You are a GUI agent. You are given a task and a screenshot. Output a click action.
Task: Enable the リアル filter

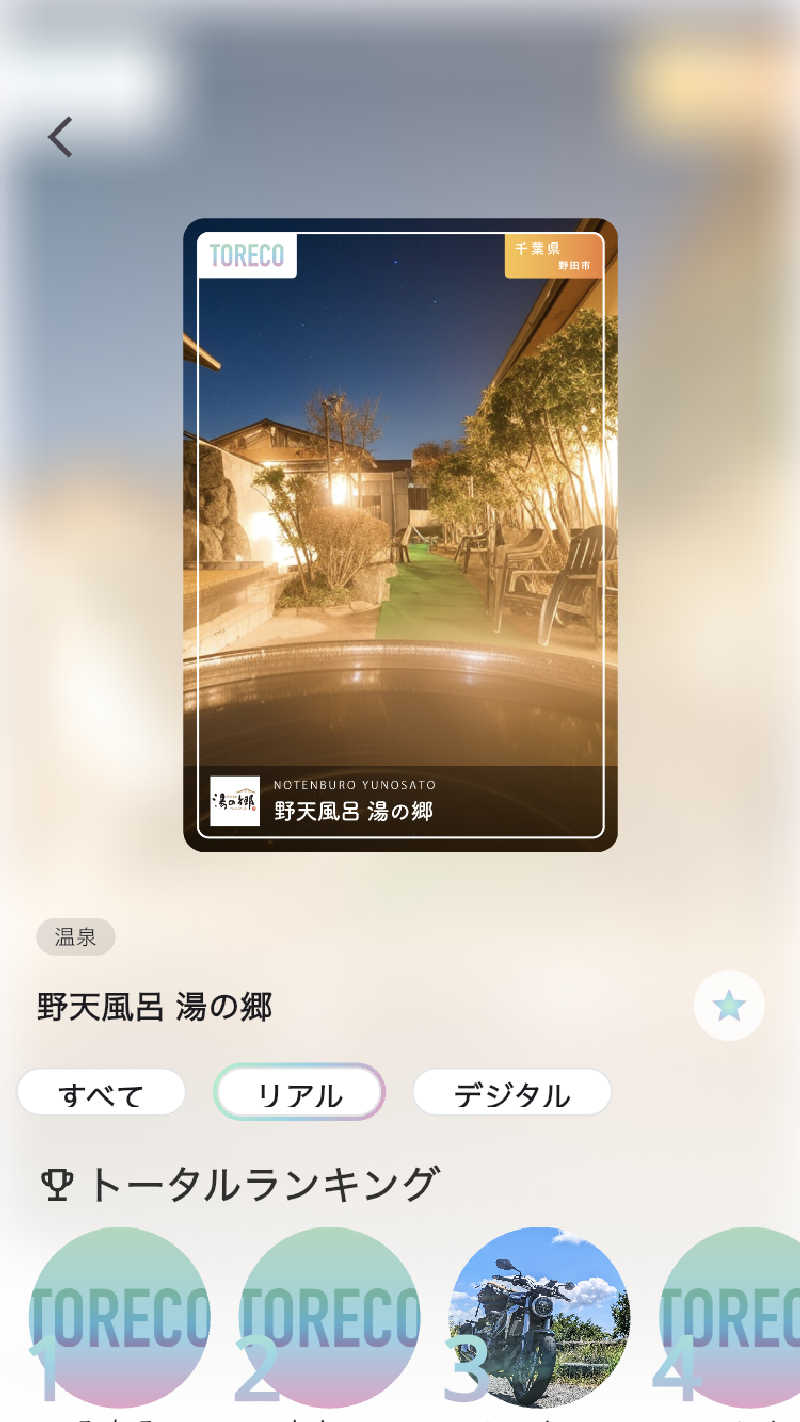pyautogui.click(x=300, y=1092)
